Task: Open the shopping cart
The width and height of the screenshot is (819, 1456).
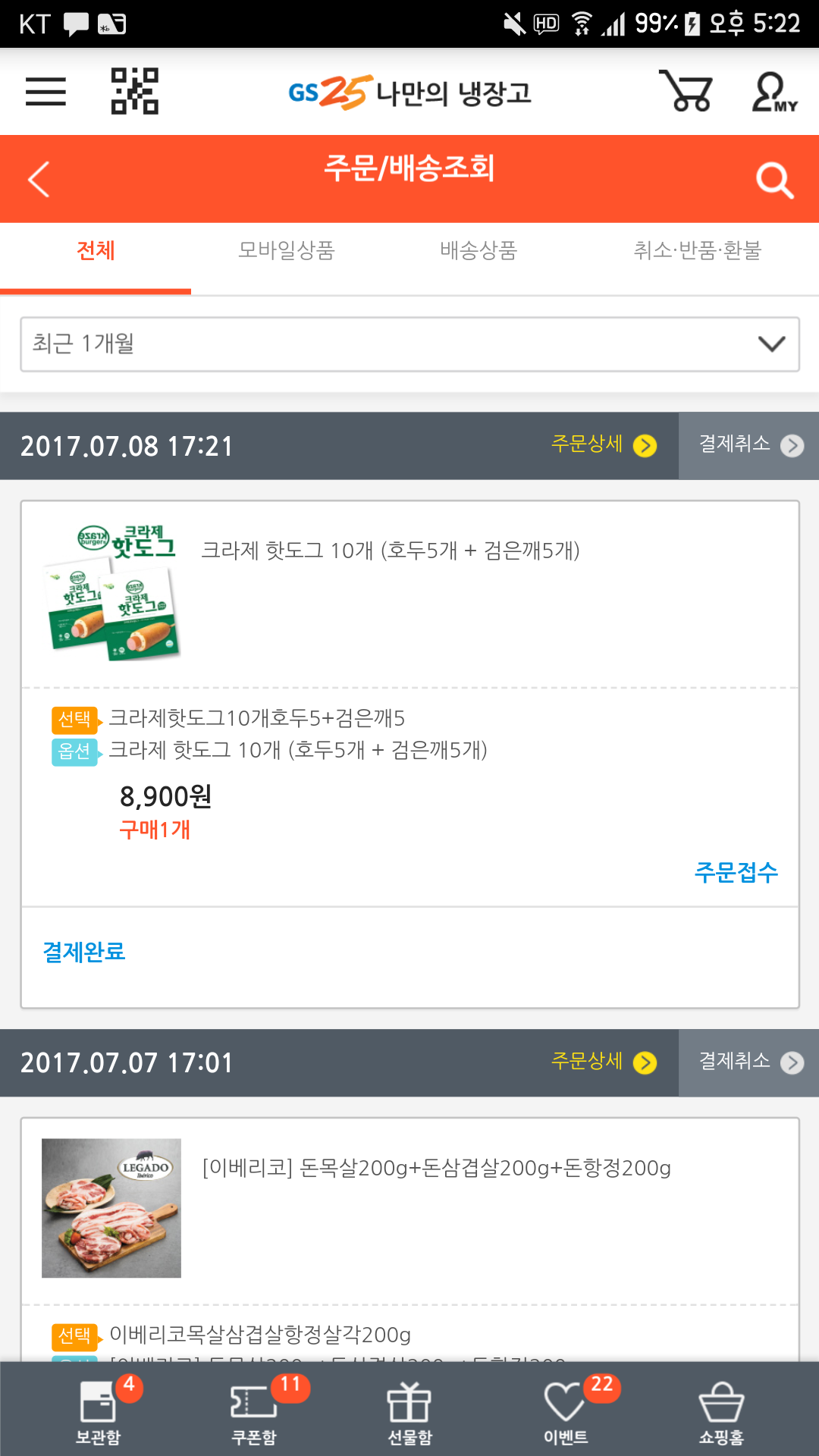Action: pos(686,91)
